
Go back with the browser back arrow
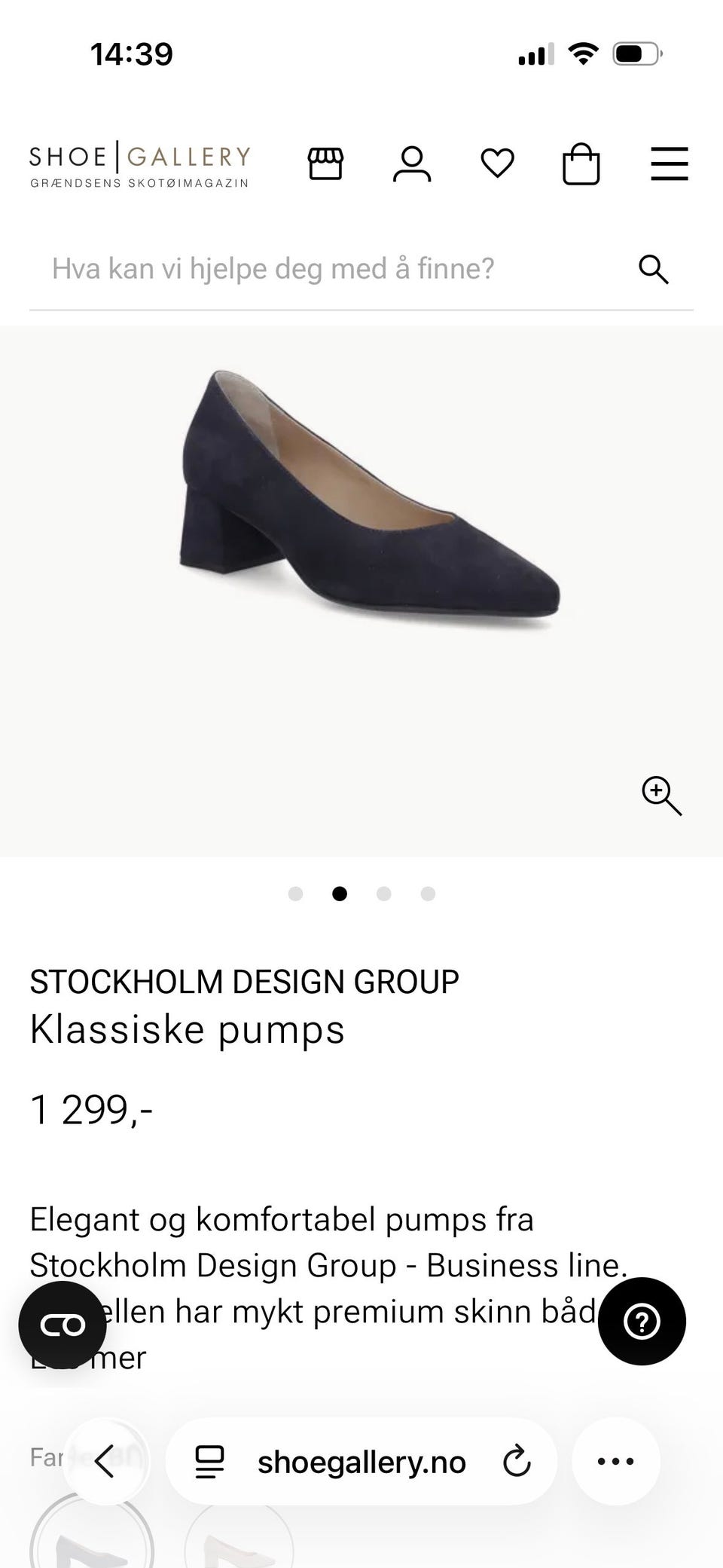coord(105,1461)
